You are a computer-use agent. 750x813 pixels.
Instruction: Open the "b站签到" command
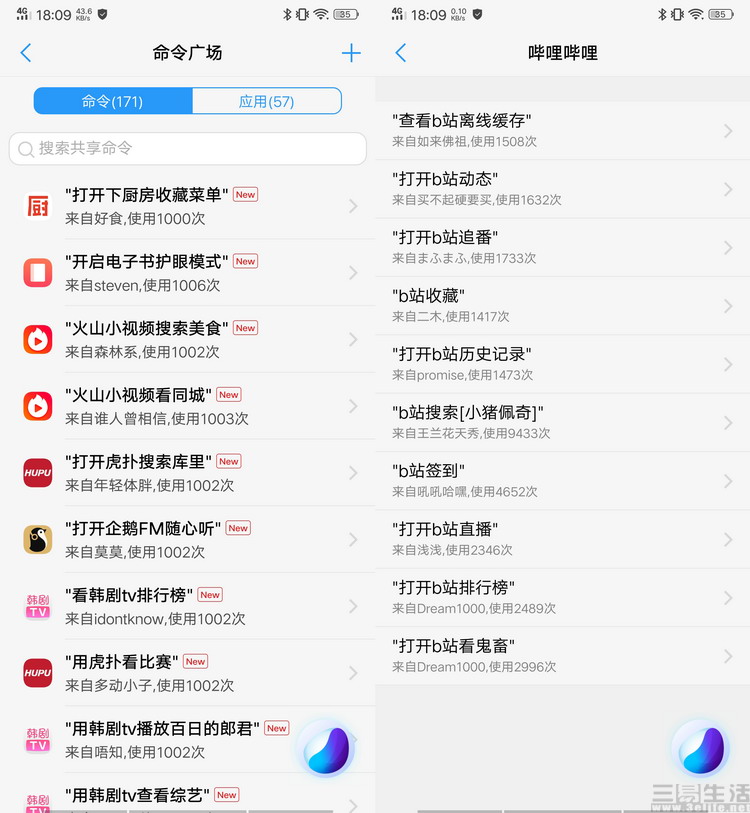point(562,480)
